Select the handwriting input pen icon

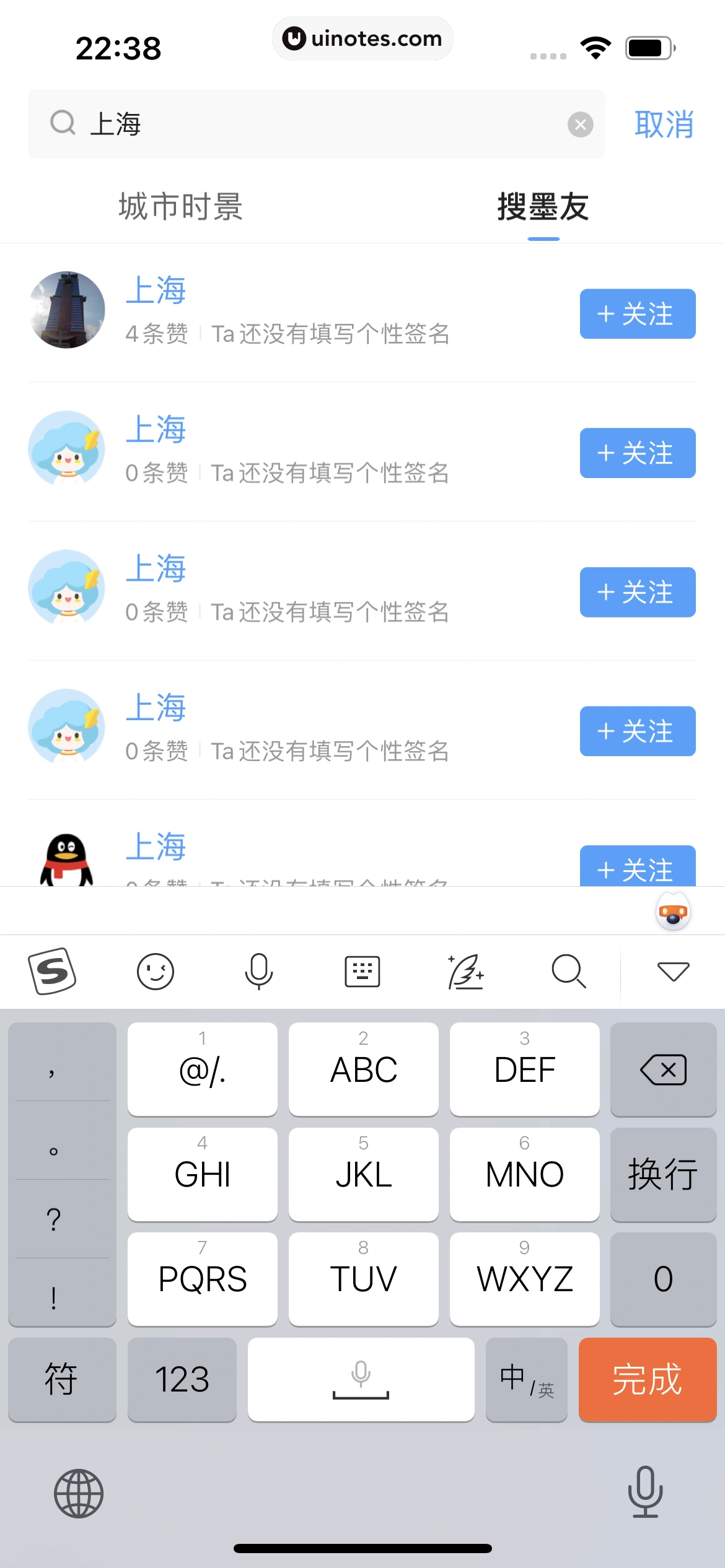pyautogui.click(x=465, y=971)
